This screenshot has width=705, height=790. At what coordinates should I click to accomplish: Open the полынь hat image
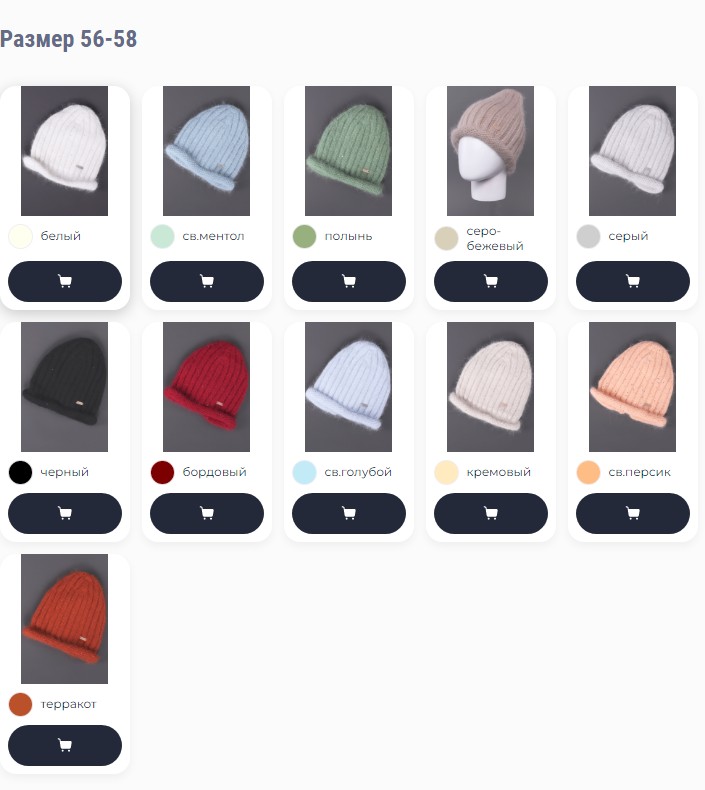click(348, 151)
